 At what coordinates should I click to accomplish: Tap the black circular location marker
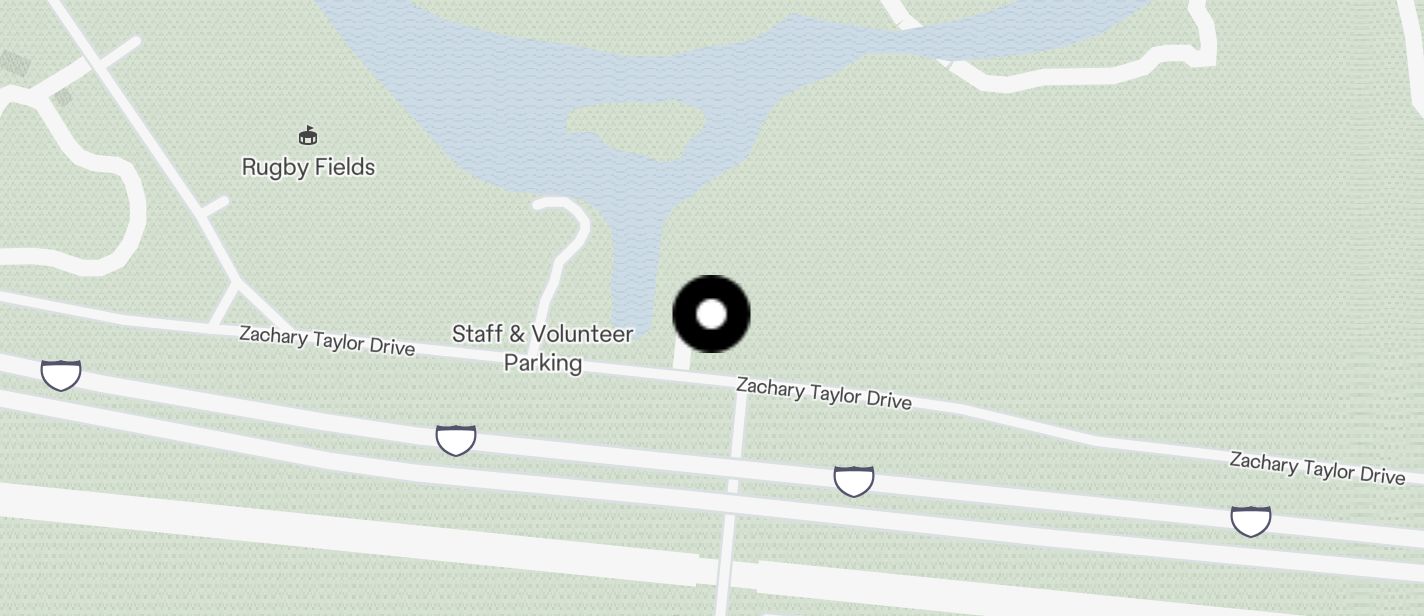coord(711,314)
